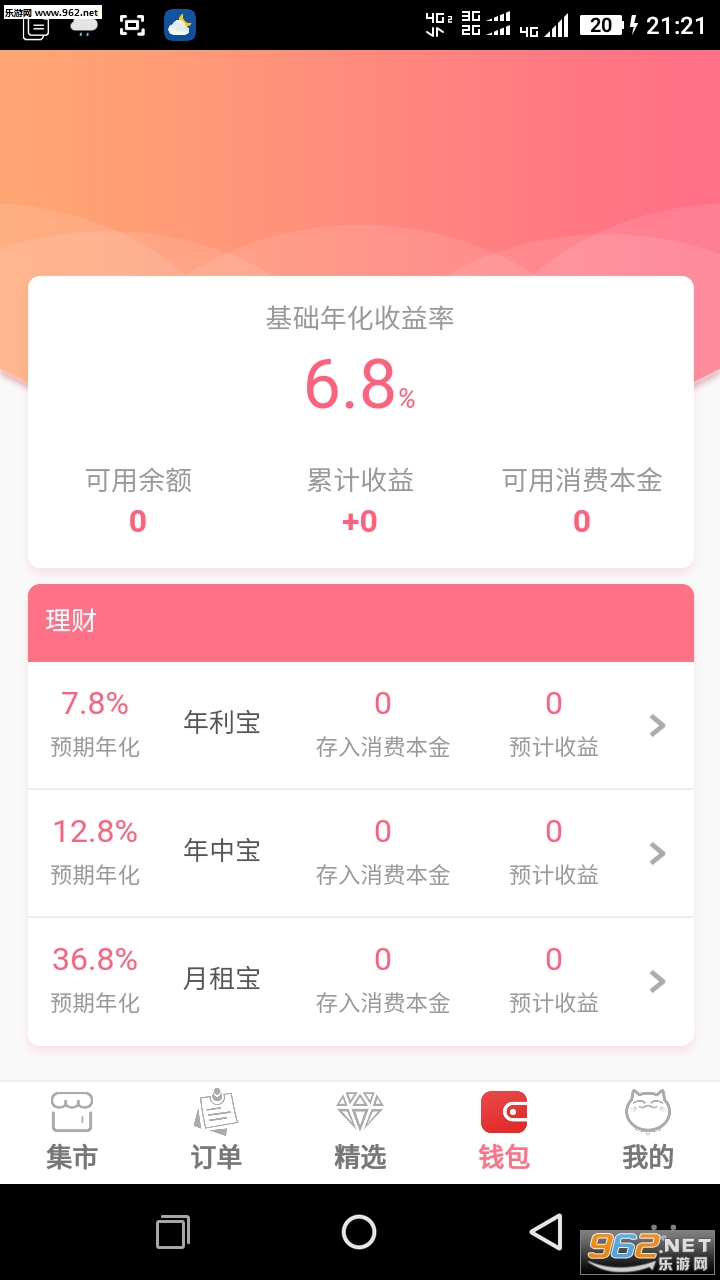
Task: Go to the 我的 tab
Action: click(648, 1132)
